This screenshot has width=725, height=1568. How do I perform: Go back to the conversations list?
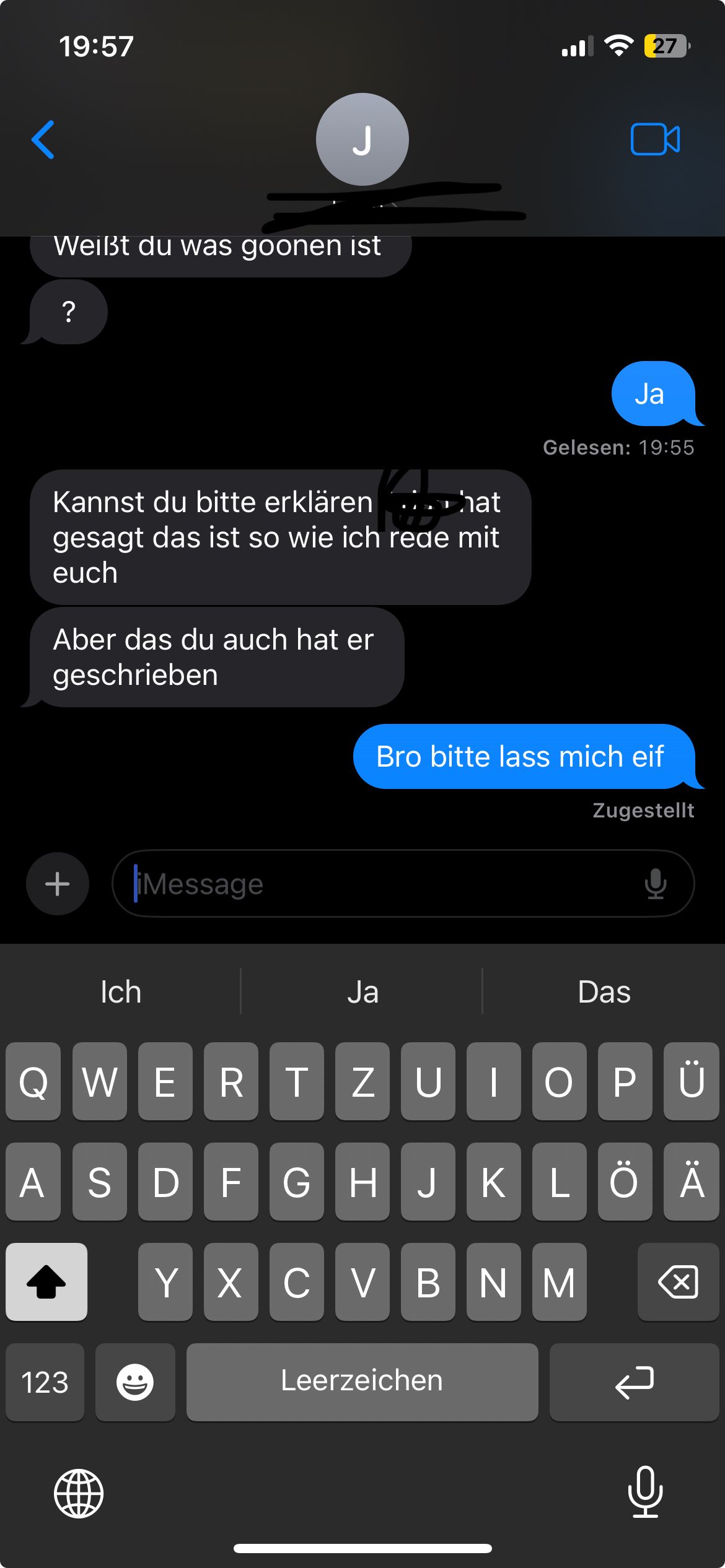point(43,140)
